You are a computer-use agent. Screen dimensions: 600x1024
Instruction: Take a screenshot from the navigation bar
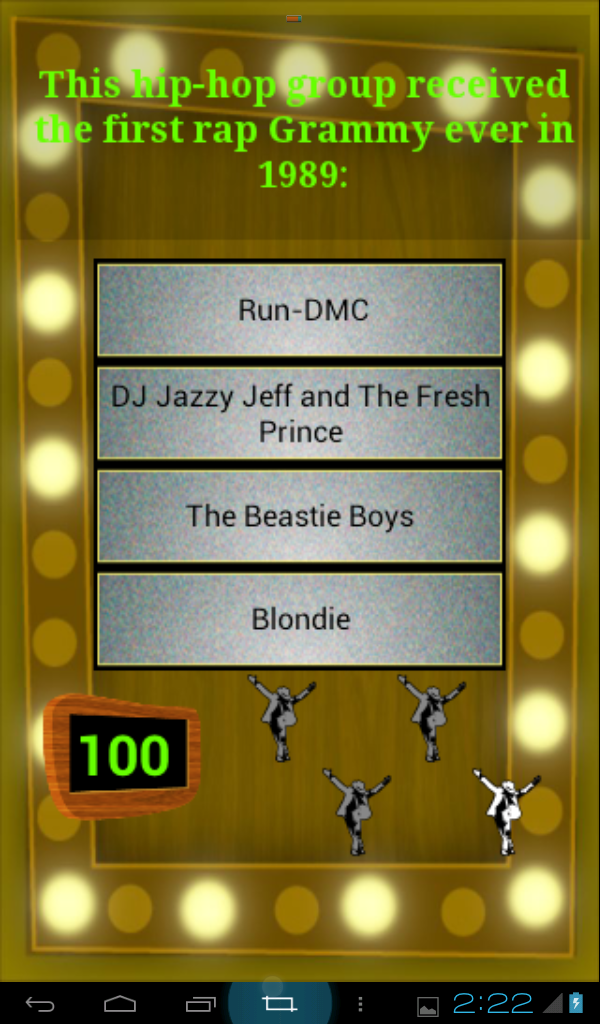pyautogui.click(x=280, y=1003)
